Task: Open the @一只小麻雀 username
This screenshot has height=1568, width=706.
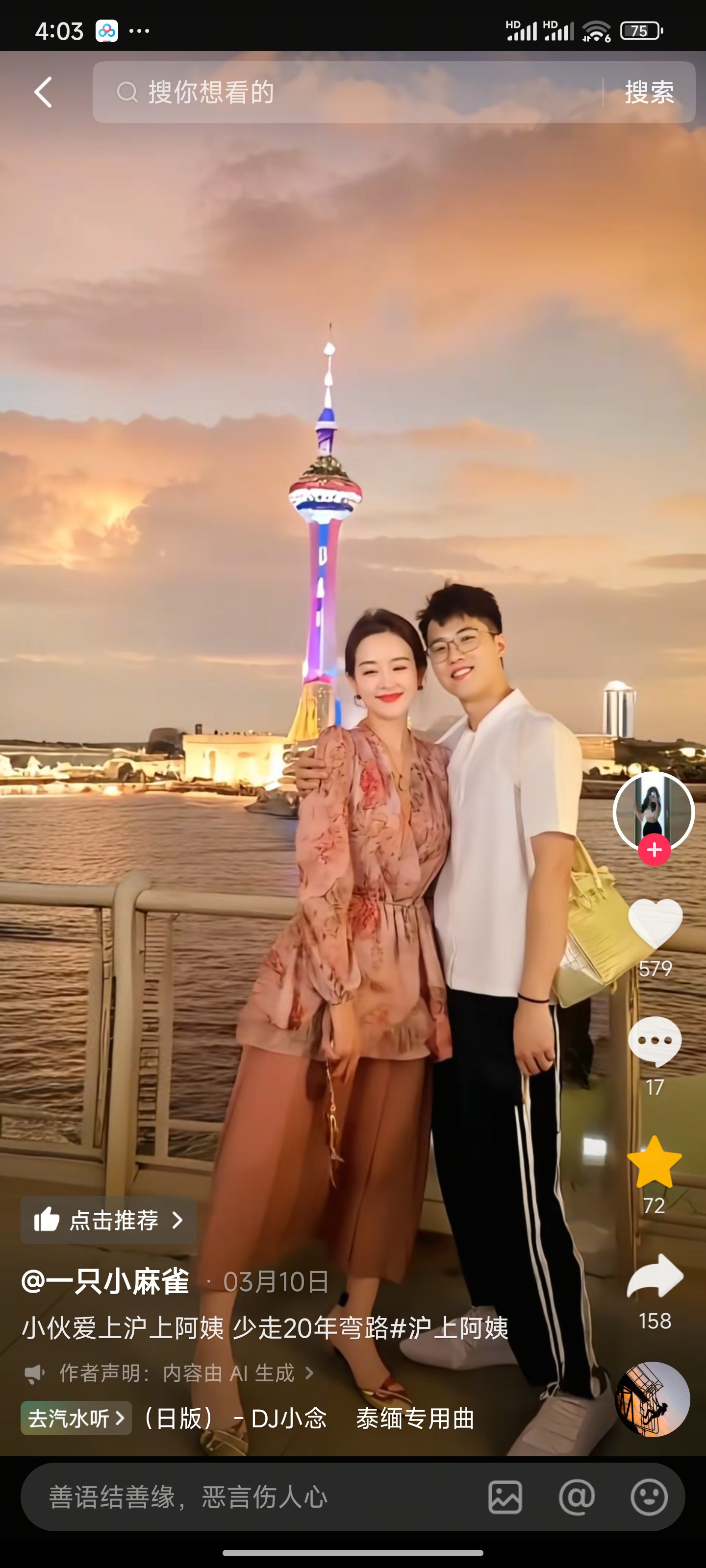Action: (x=105, y=1282)
